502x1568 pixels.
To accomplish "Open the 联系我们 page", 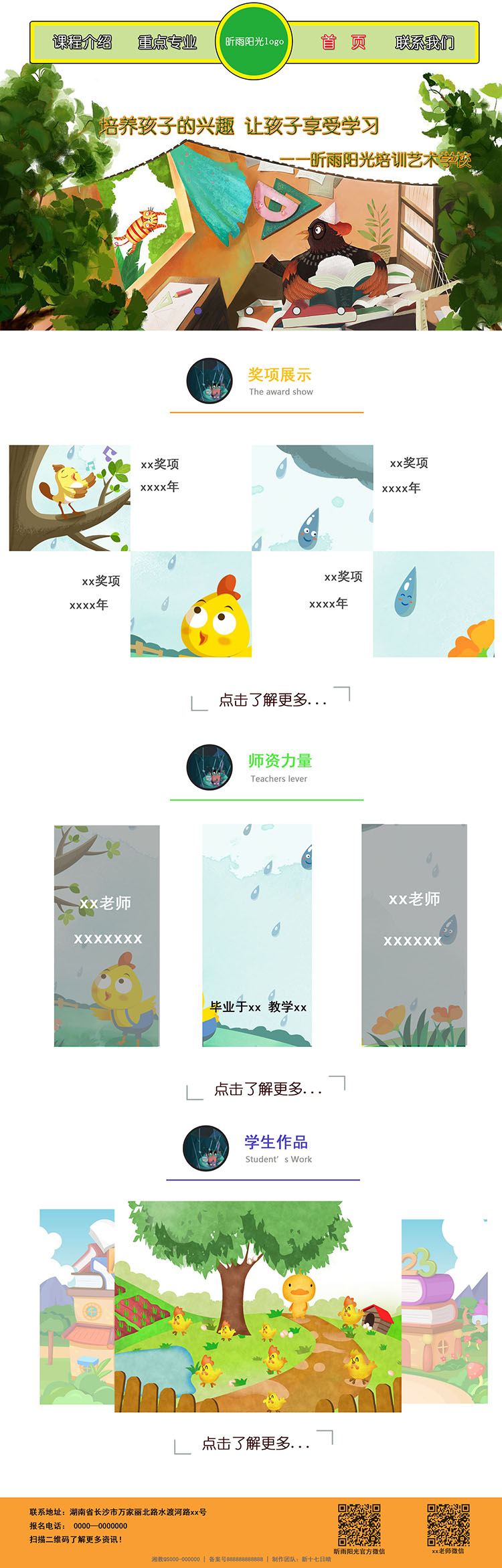I will [x=424, y=42].
